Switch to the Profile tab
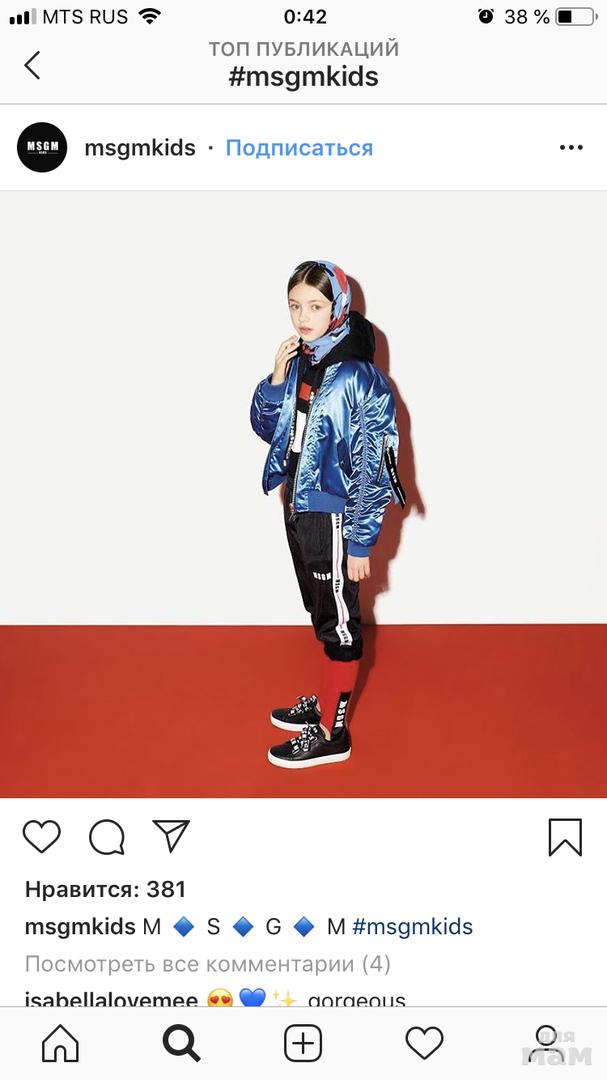The height and width of the screenshot is (1080, 607). (x=546, y=1044)
